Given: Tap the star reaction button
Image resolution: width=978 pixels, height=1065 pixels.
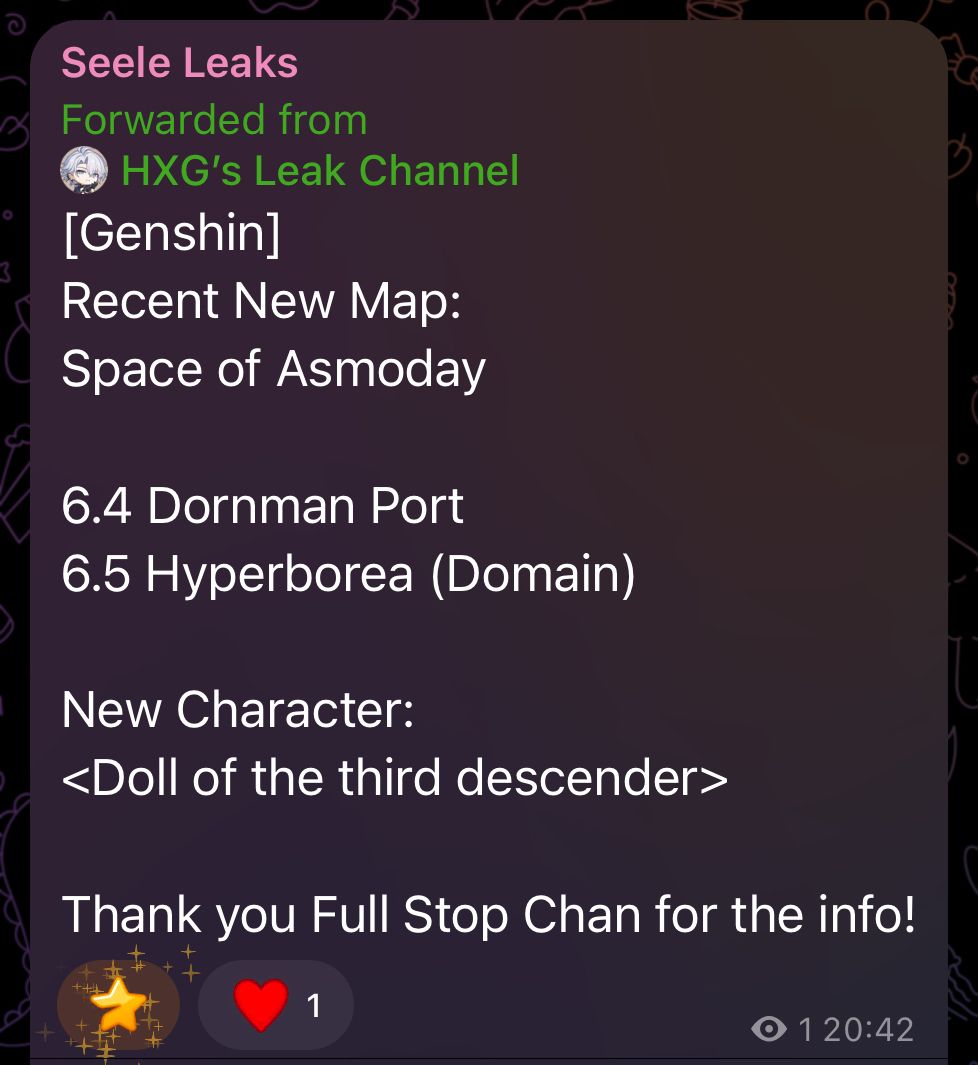Looking at the screenshot, I should [118, 1003].
